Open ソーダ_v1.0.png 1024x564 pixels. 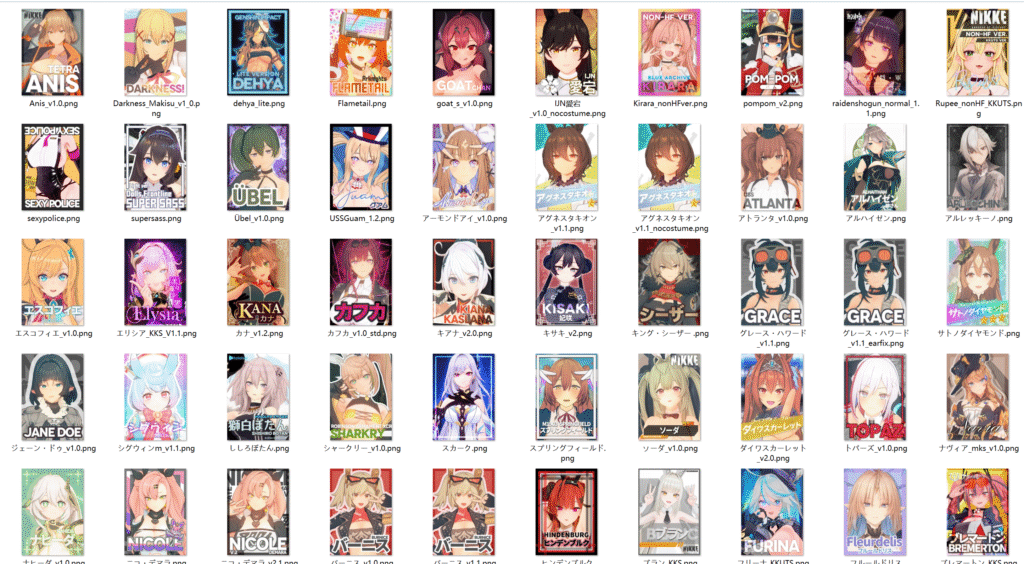(x=669, y=396)
